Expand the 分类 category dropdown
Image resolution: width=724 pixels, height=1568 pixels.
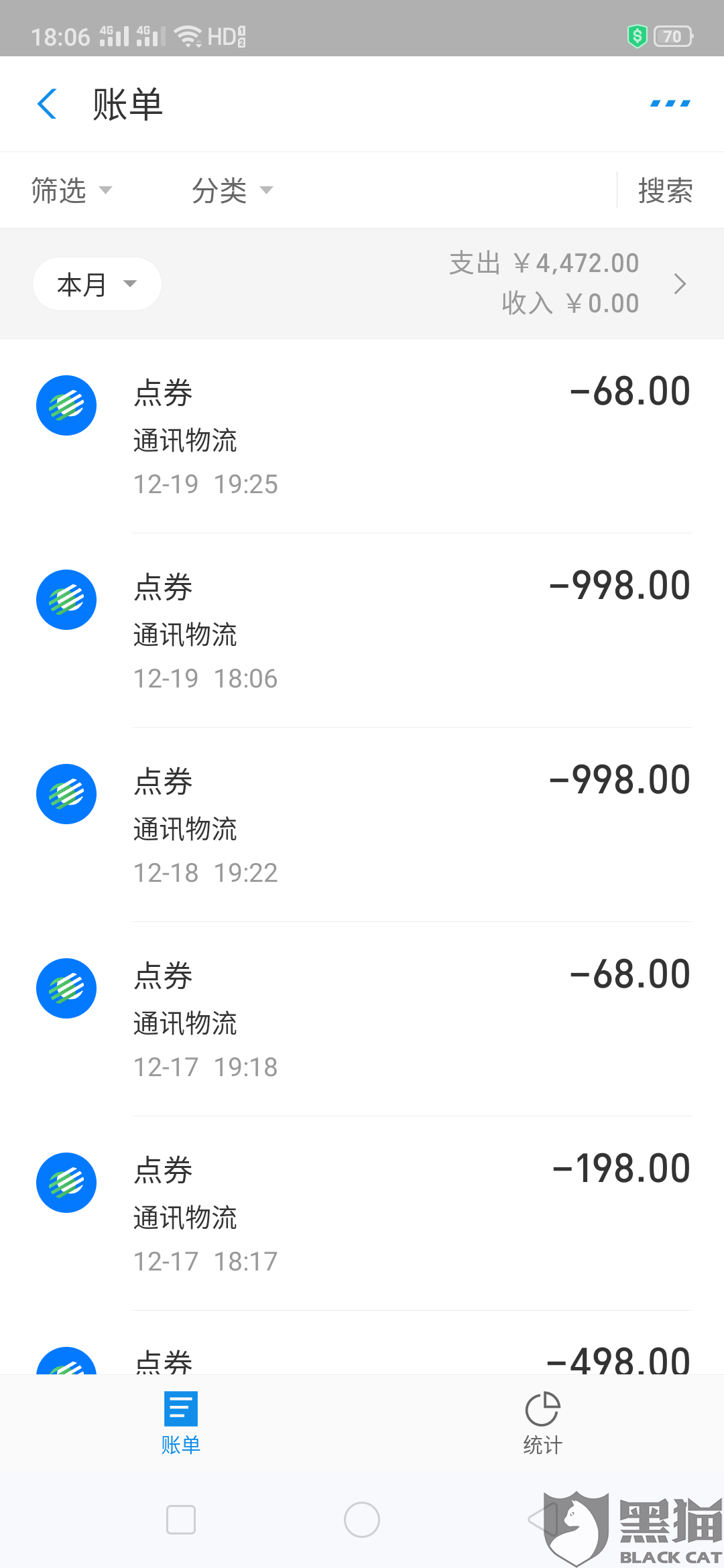pyautogui.click(x=233, y=190)
